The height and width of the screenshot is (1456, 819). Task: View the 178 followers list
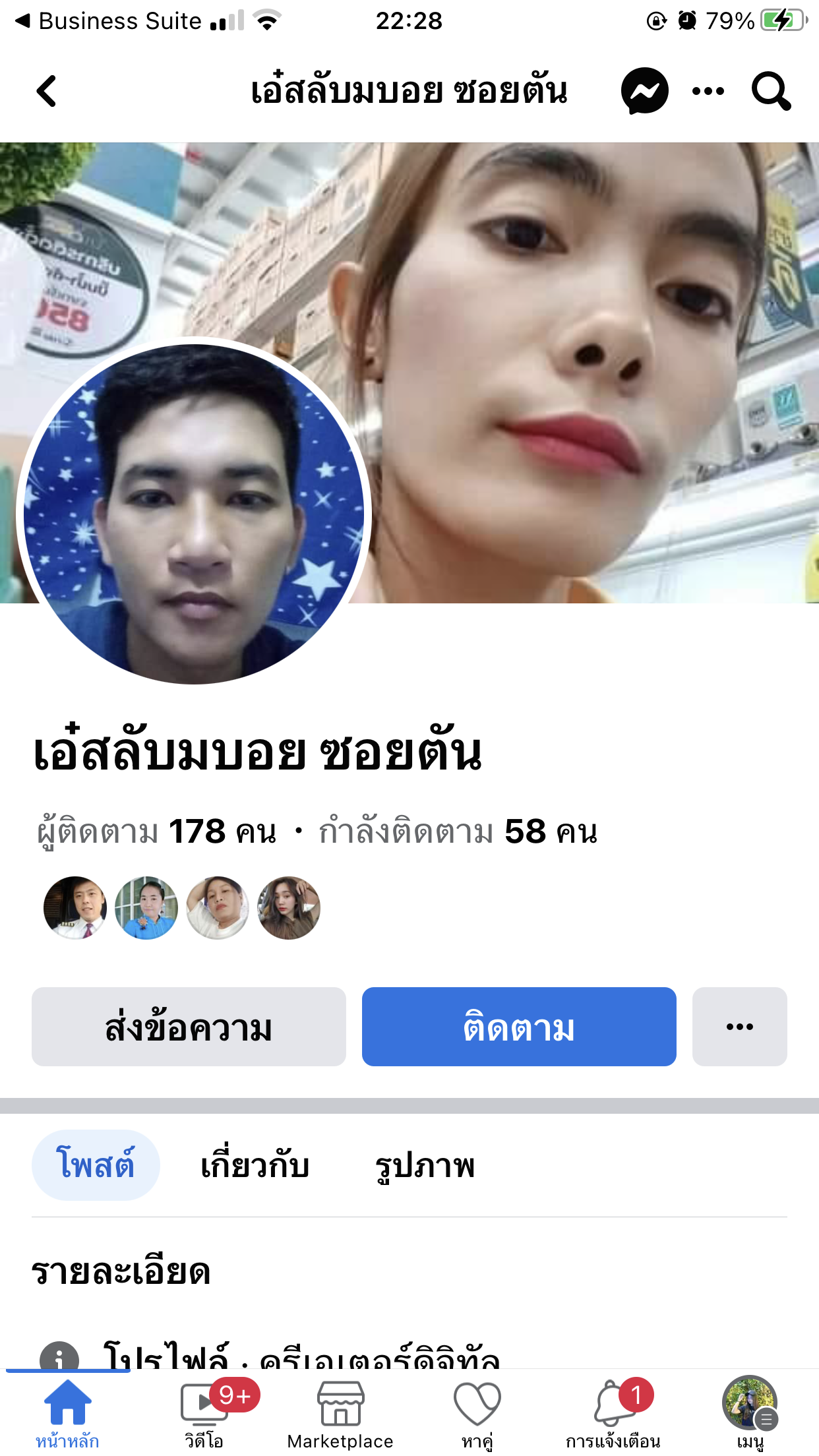[x=157, y=832]
